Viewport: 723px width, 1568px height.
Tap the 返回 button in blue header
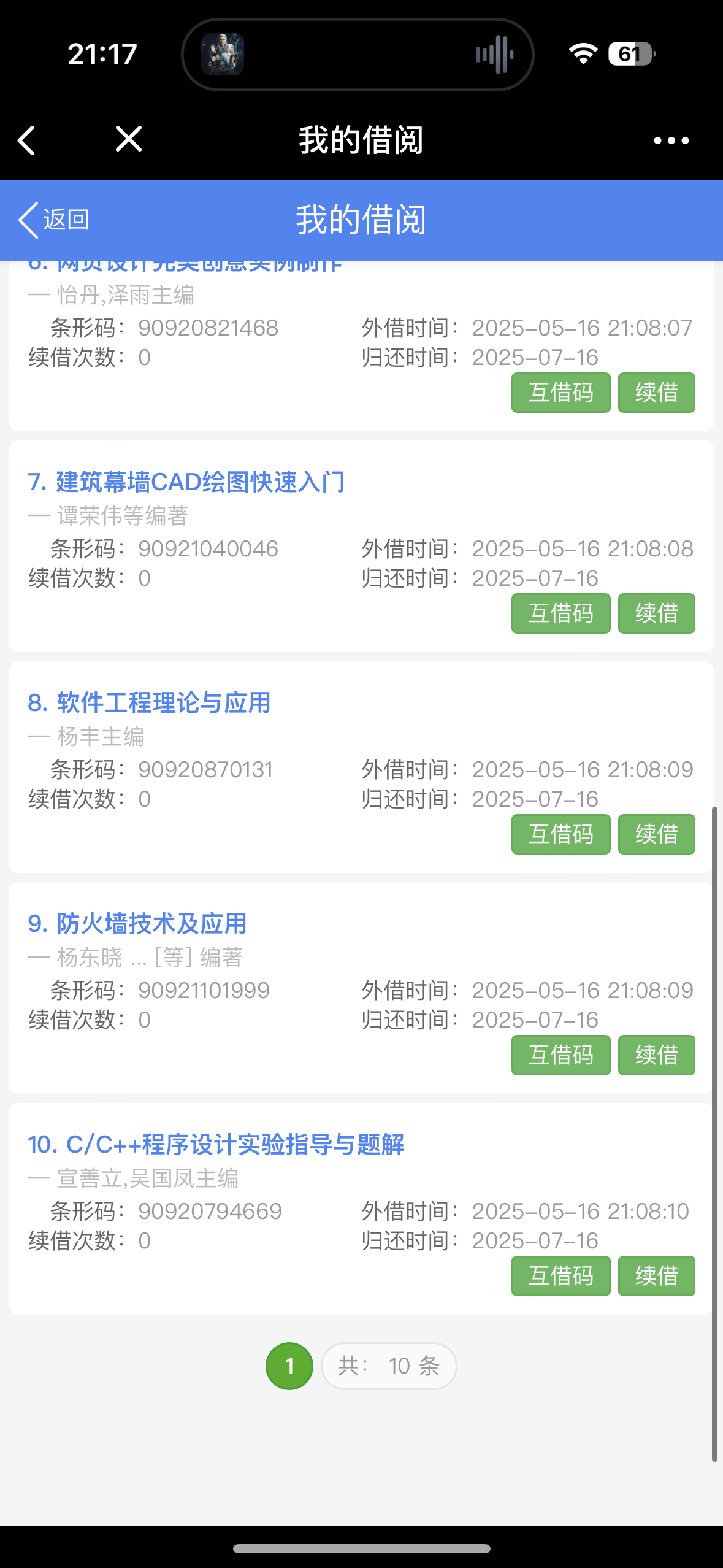tap(55, 220)
